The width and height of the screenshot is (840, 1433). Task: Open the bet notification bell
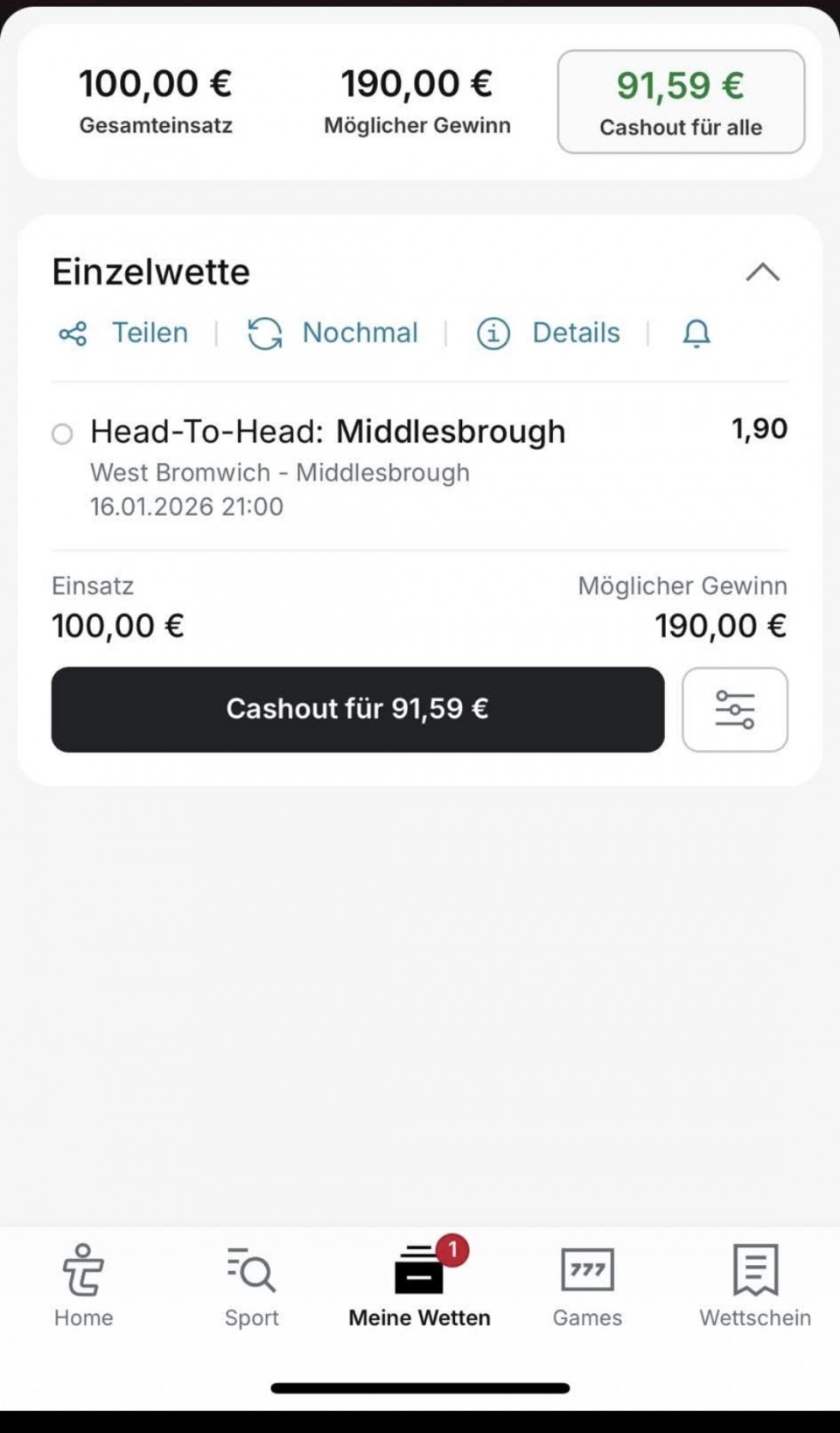point(696,334)
